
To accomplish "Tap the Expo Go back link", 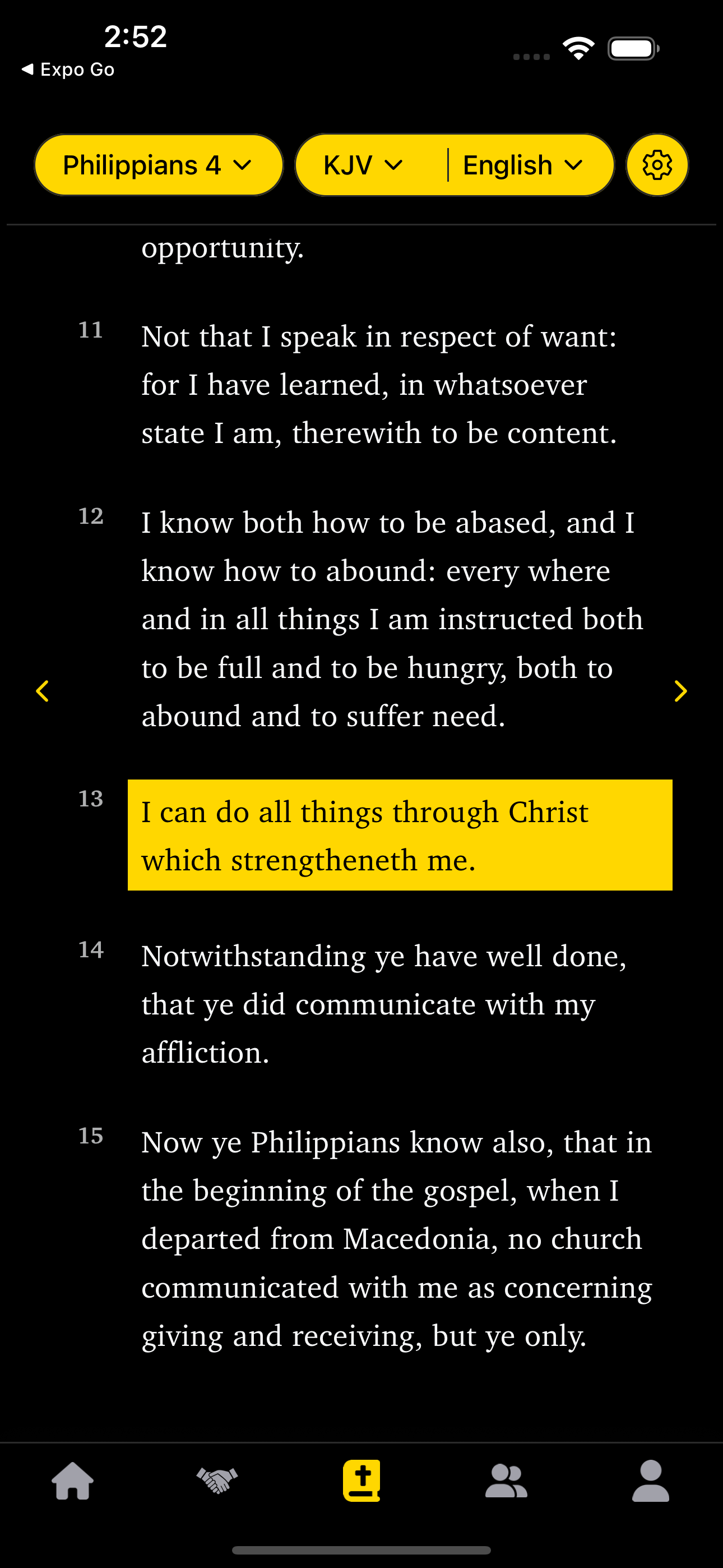I will tap(68, 69).
